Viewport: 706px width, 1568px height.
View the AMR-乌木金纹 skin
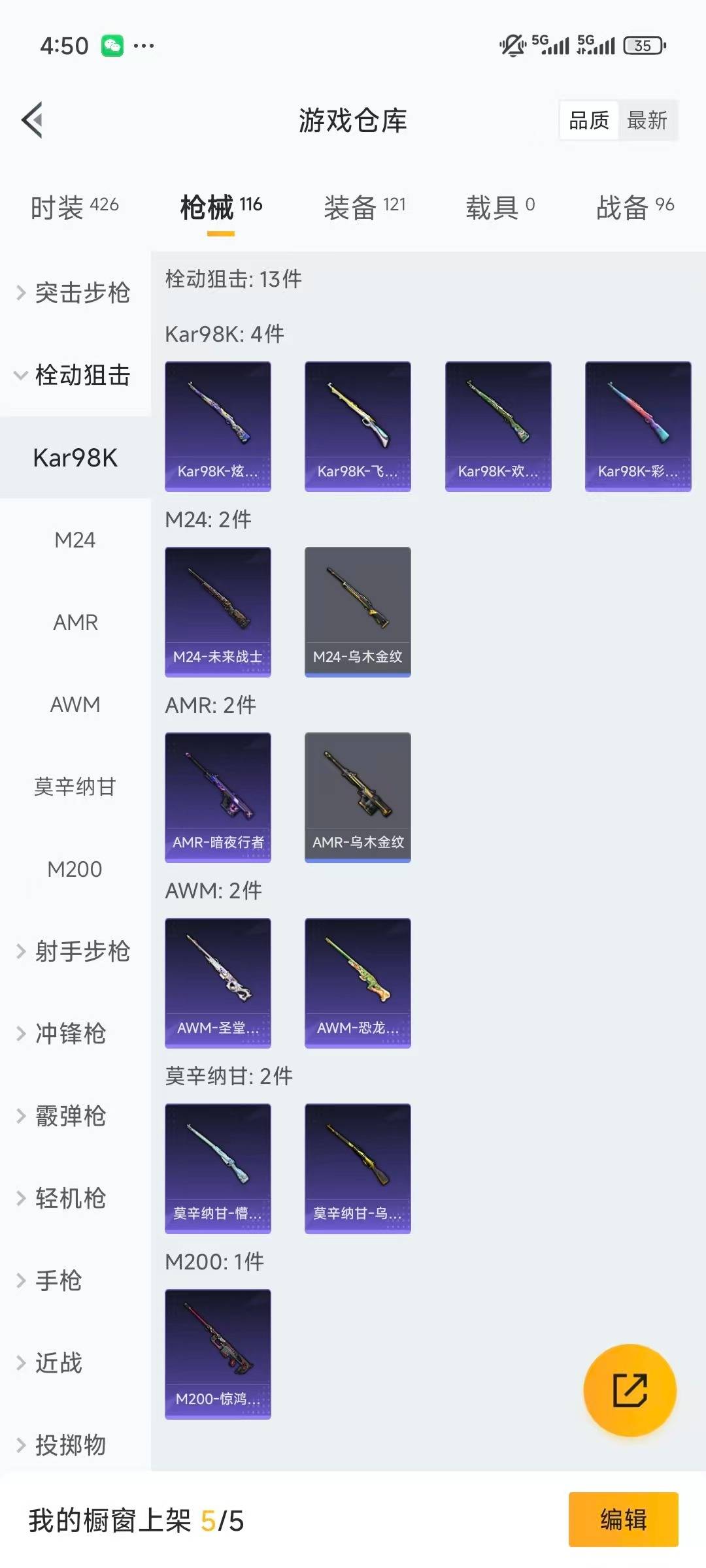click(358, 797)
